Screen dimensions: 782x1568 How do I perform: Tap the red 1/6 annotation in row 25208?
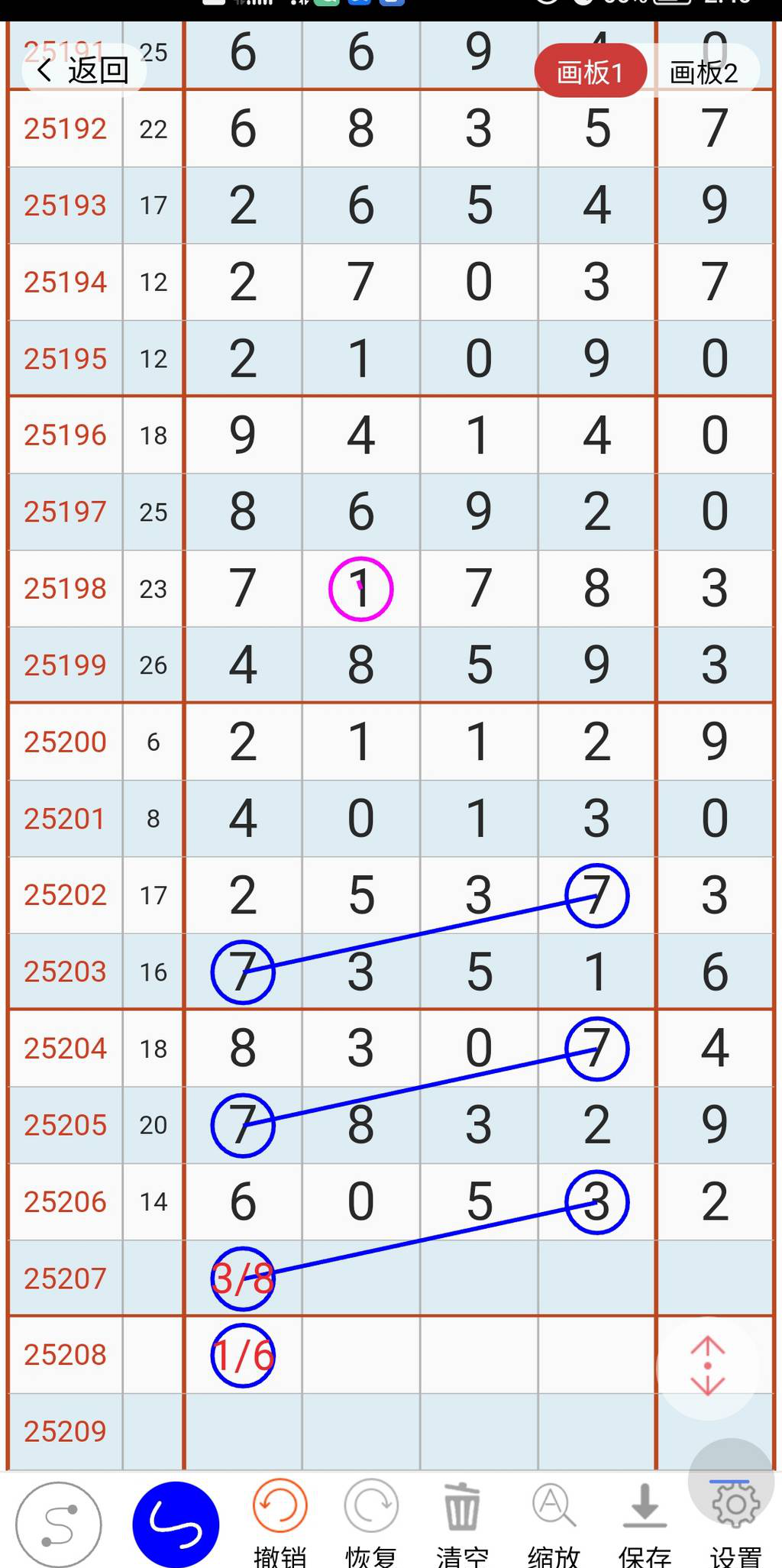tap(243, 1354)
